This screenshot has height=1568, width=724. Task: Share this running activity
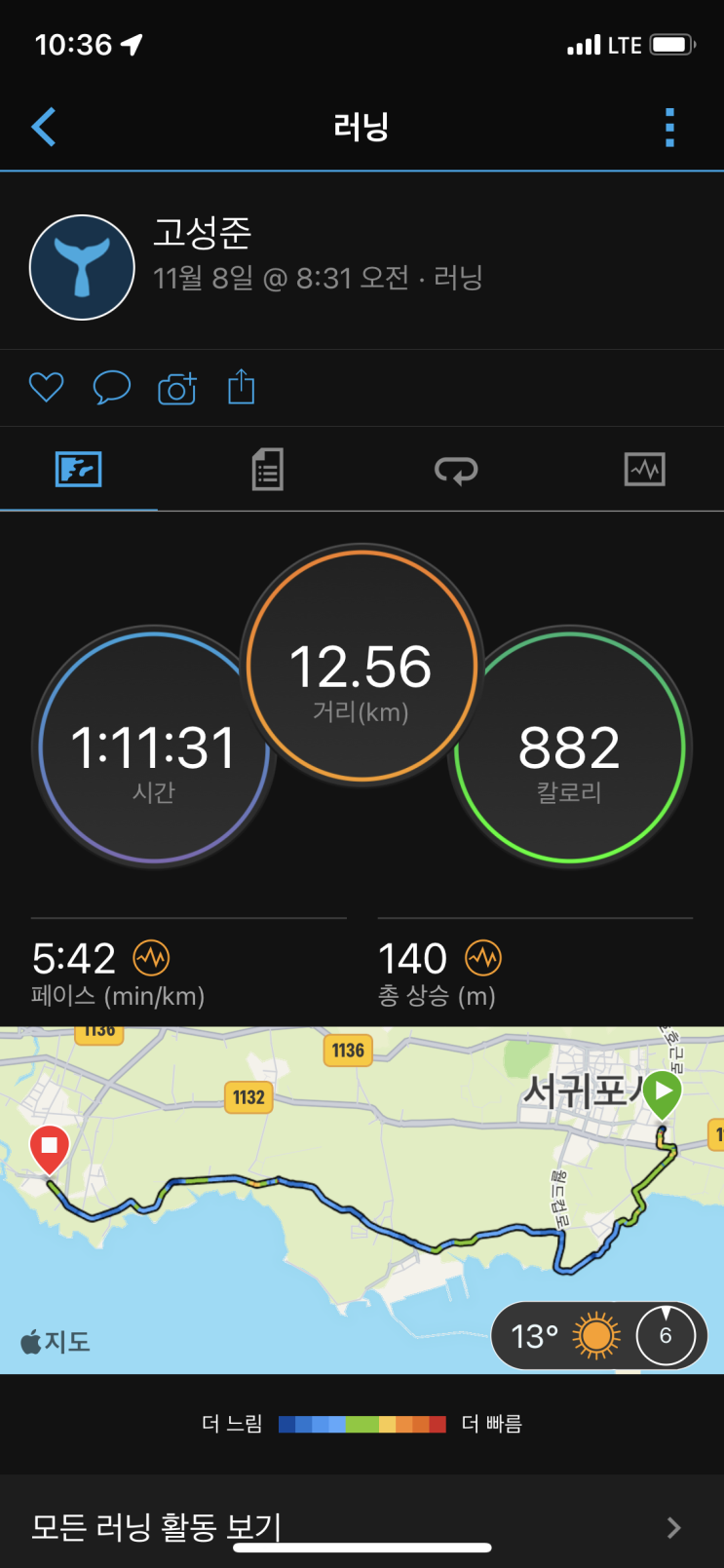(242, 387)
